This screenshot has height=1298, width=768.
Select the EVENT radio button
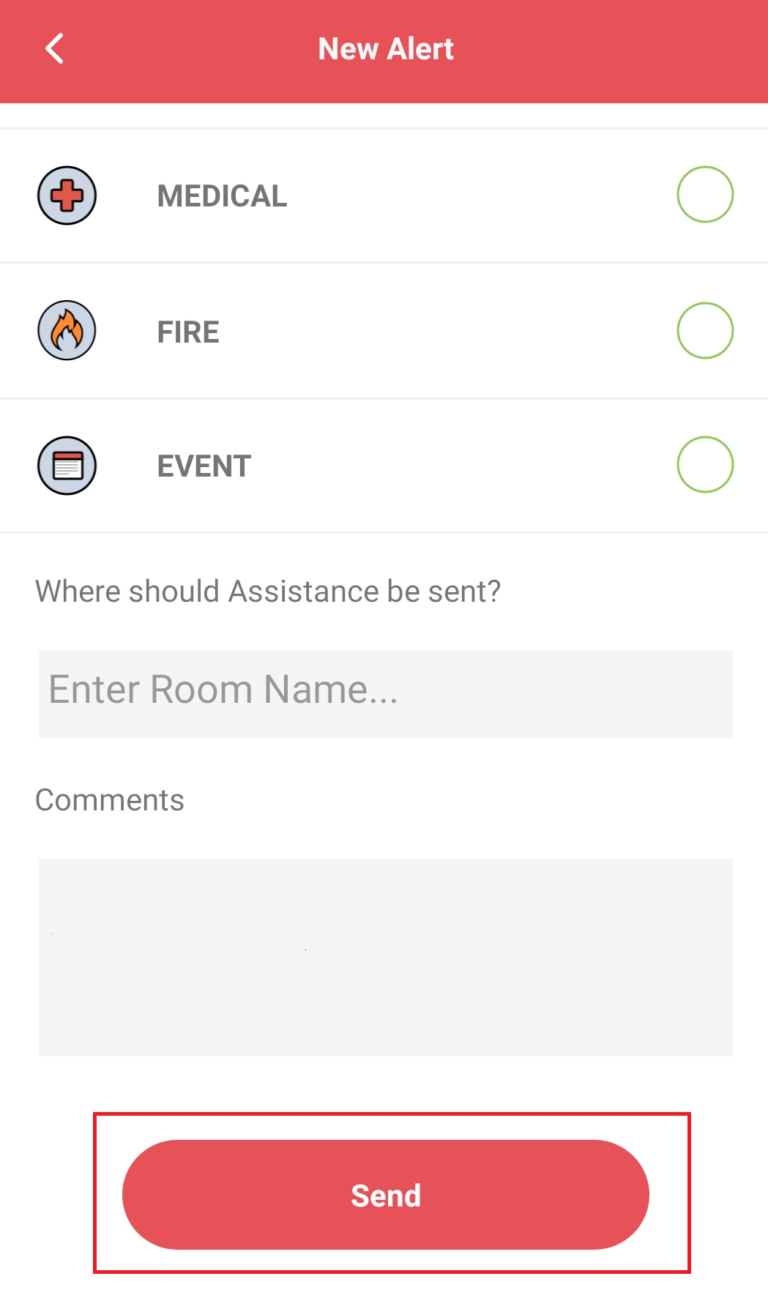(705, 464)
